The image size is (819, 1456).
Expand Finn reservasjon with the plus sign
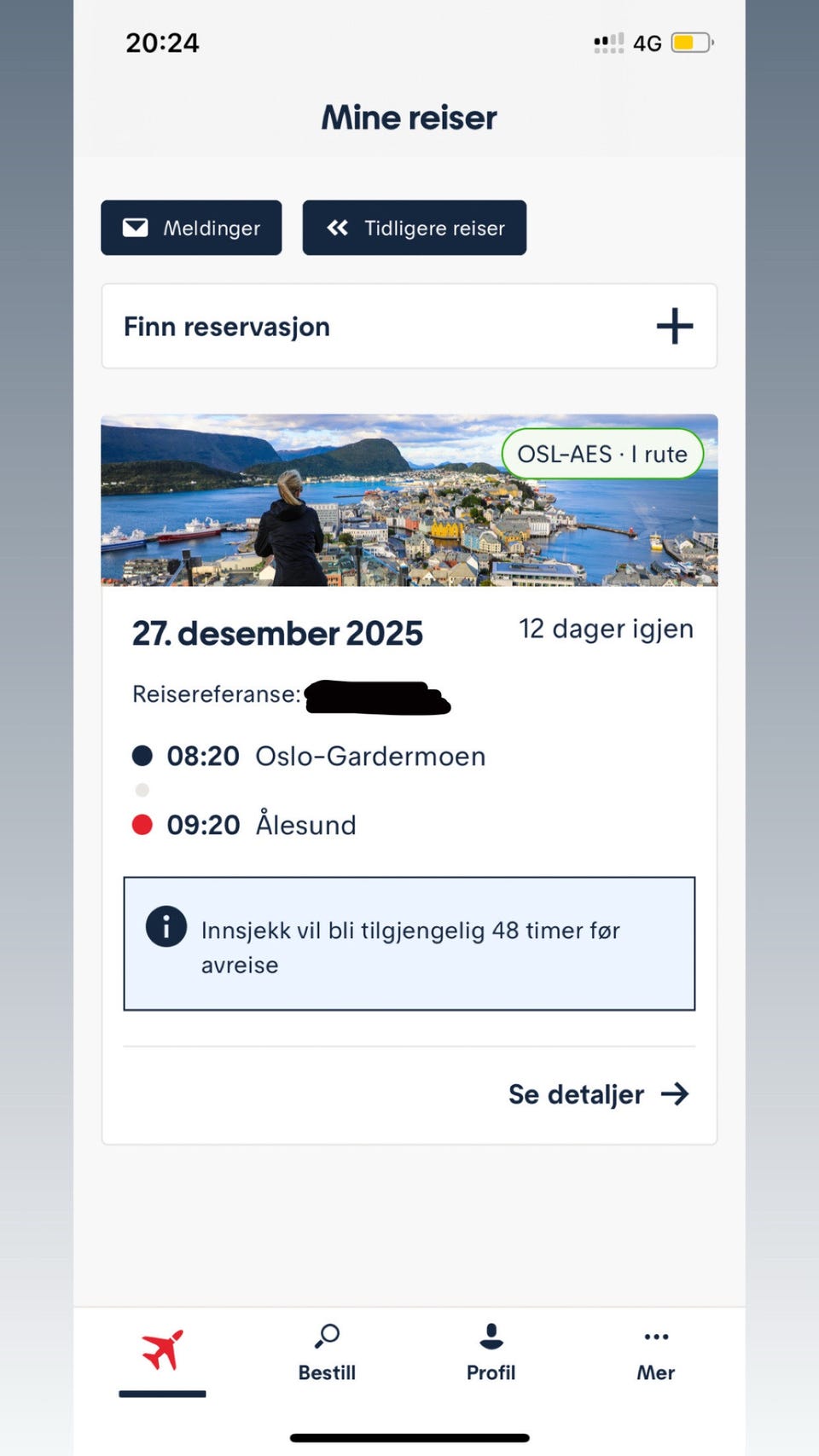point(674,326)
